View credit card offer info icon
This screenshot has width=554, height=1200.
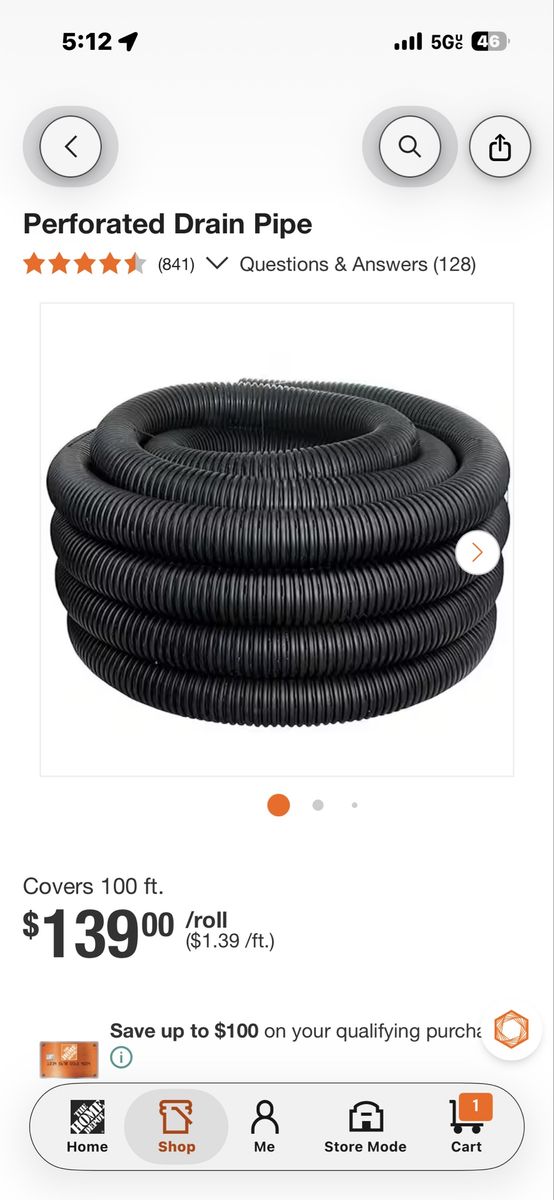click(121, 1057)
